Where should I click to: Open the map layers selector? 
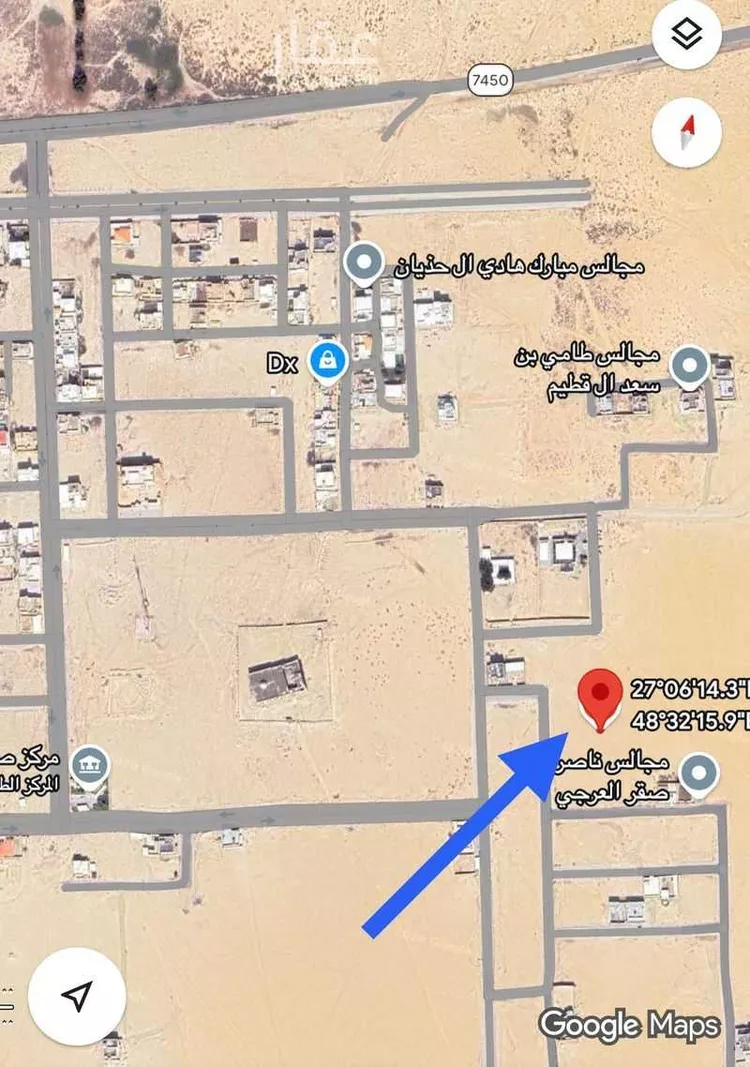pos(687,35)
